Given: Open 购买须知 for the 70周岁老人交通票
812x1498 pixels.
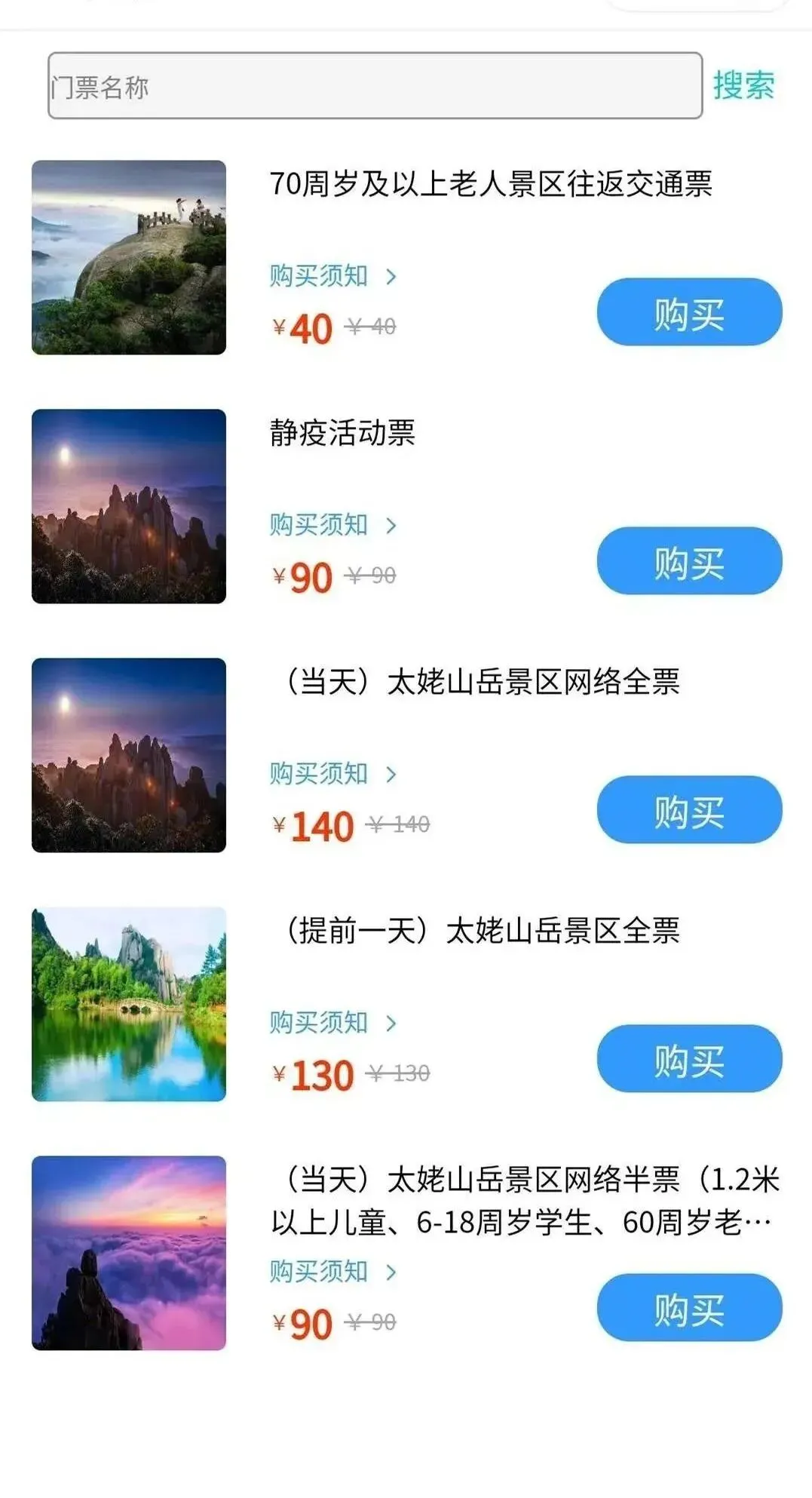Looking at the screenshot, I should pos(332,276).
